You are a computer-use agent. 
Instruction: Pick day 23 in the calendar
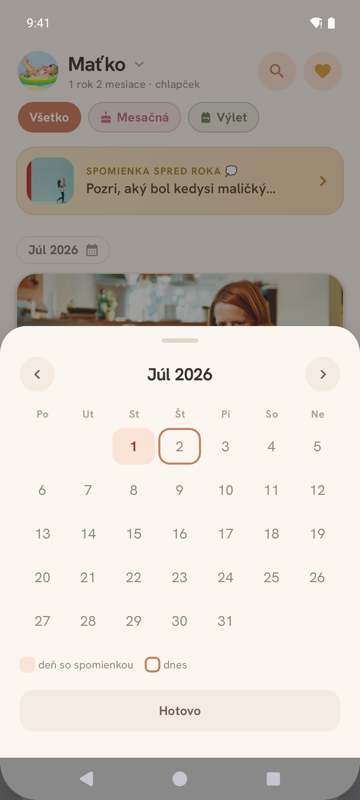pos(179,578)
